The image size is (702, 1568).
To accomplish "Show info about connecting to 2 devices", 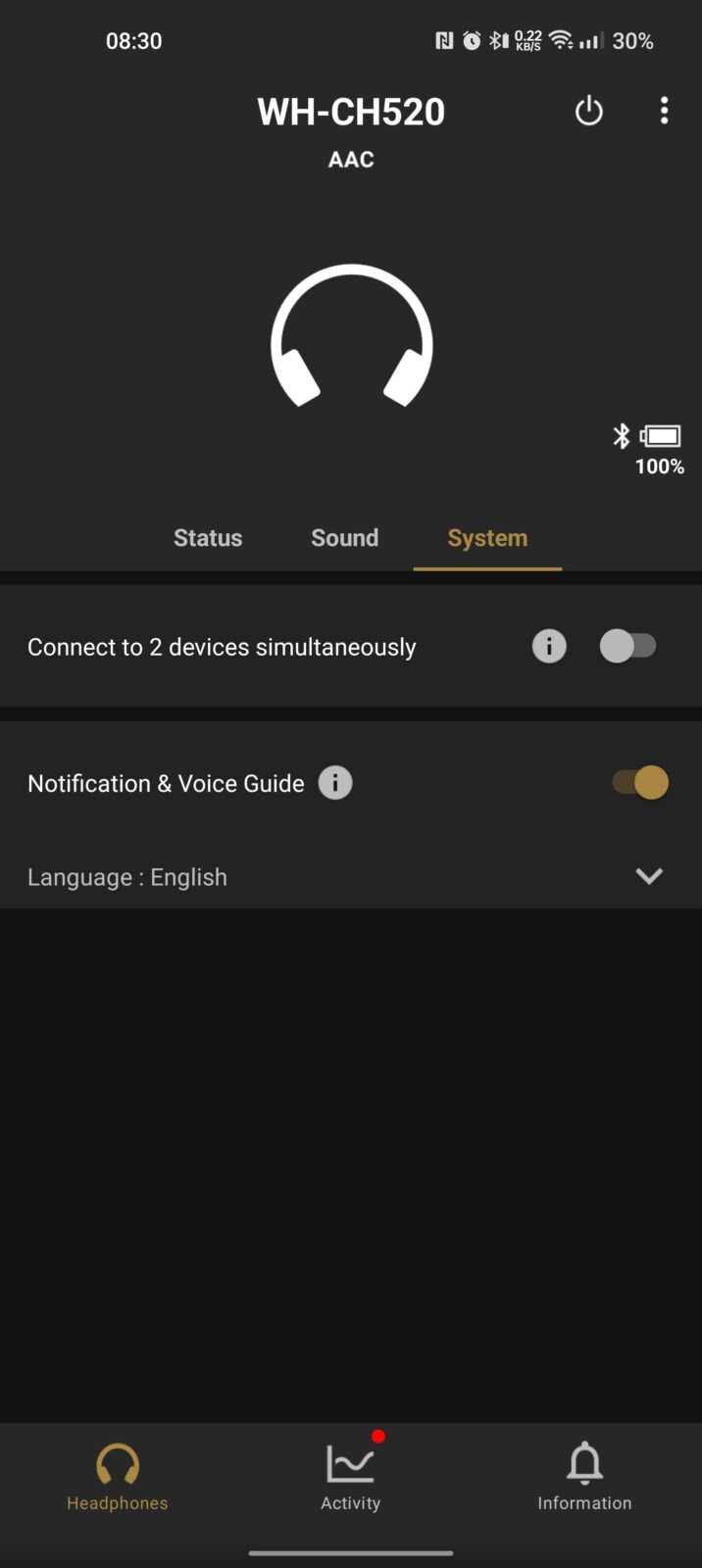I will 549,647.
